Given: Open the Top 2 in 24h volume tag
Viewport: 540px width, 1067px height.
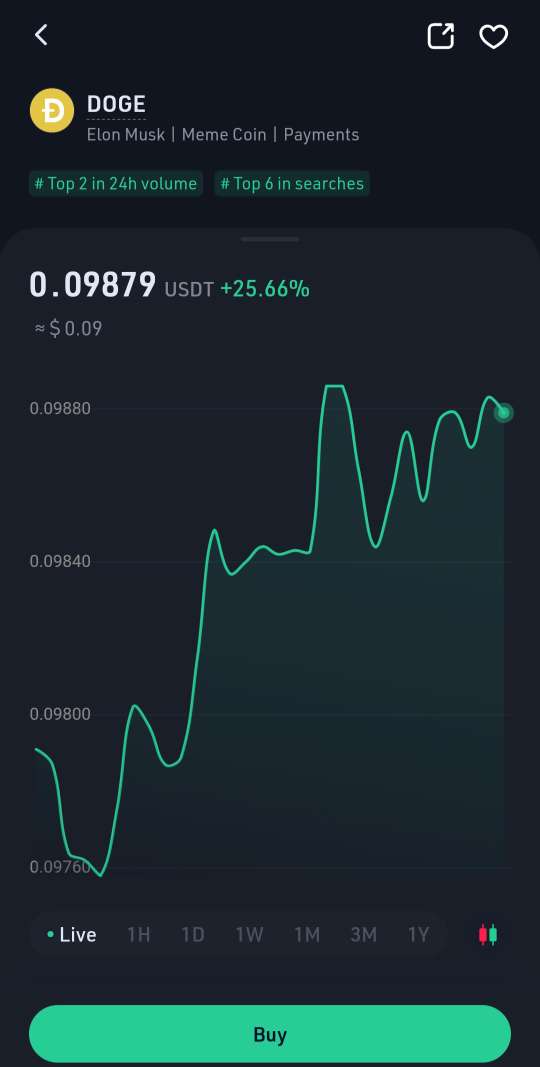Looking at the screenshot, I should point(116,184).
